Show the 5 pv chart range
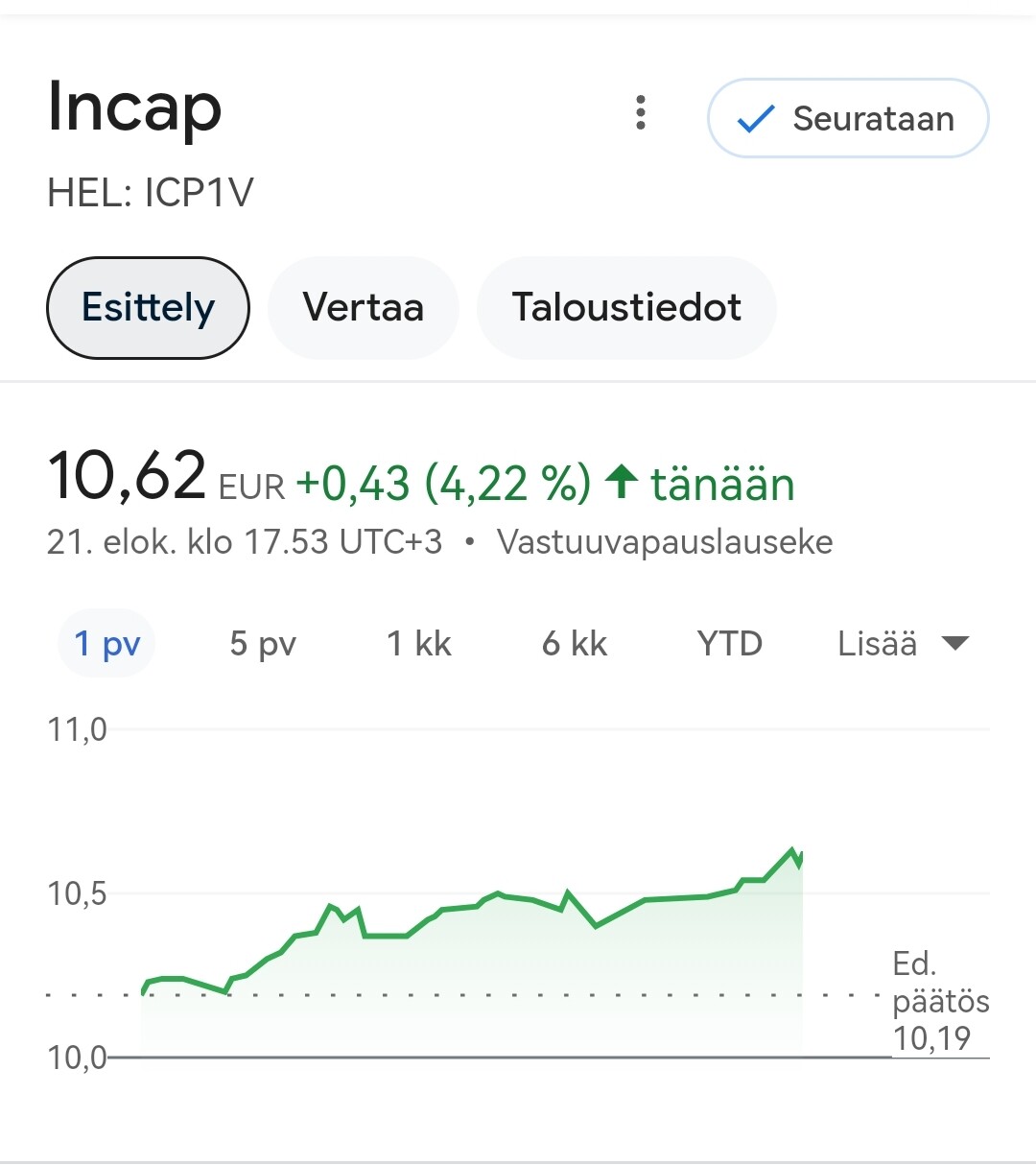 263,643
